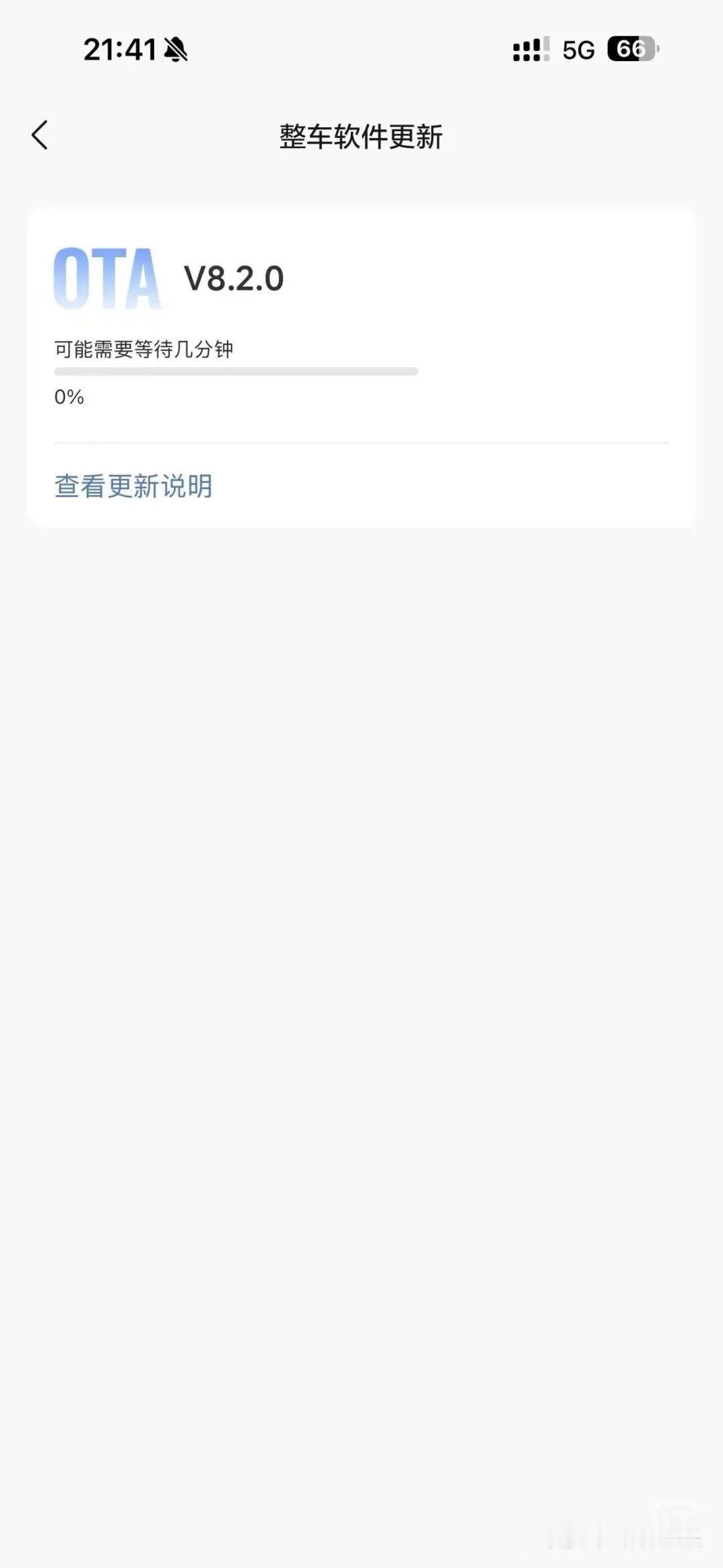Viewport: 723px width, 1568px height.
Task: Tap the divider above the update notes
Action: (x=361, y=442)
